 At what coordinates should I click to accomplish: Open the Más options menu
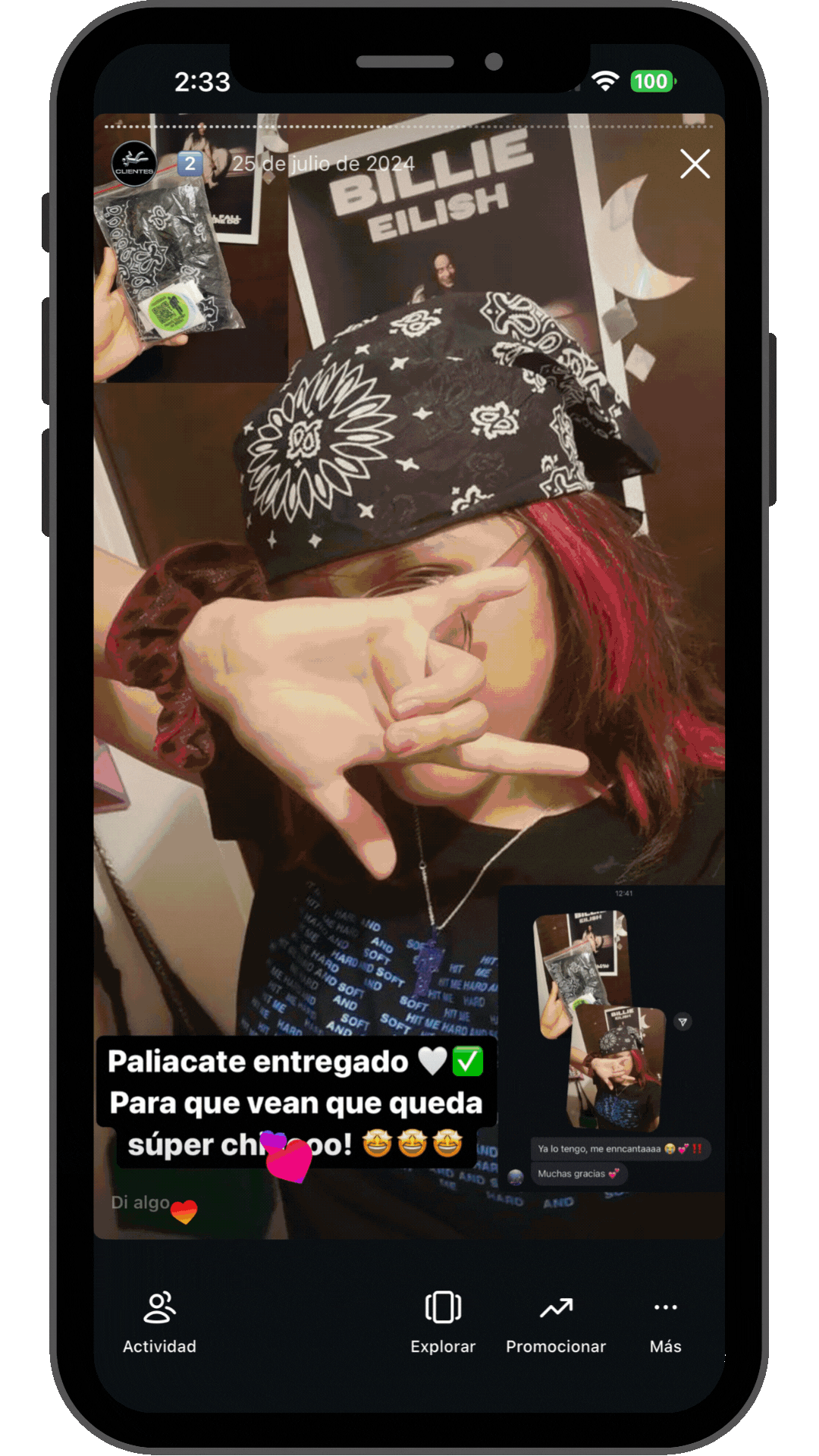coord(665,1323)
